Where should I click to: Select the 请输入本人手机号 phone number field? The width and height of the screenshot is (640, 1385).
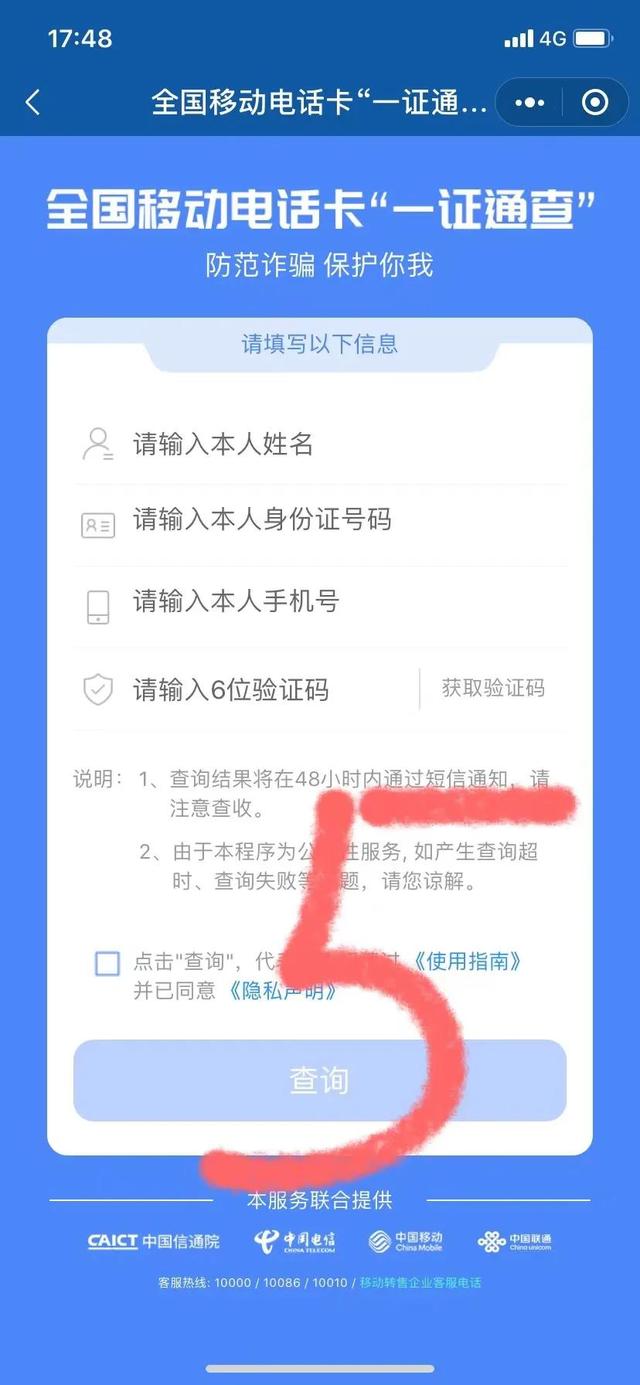point(320,605)
